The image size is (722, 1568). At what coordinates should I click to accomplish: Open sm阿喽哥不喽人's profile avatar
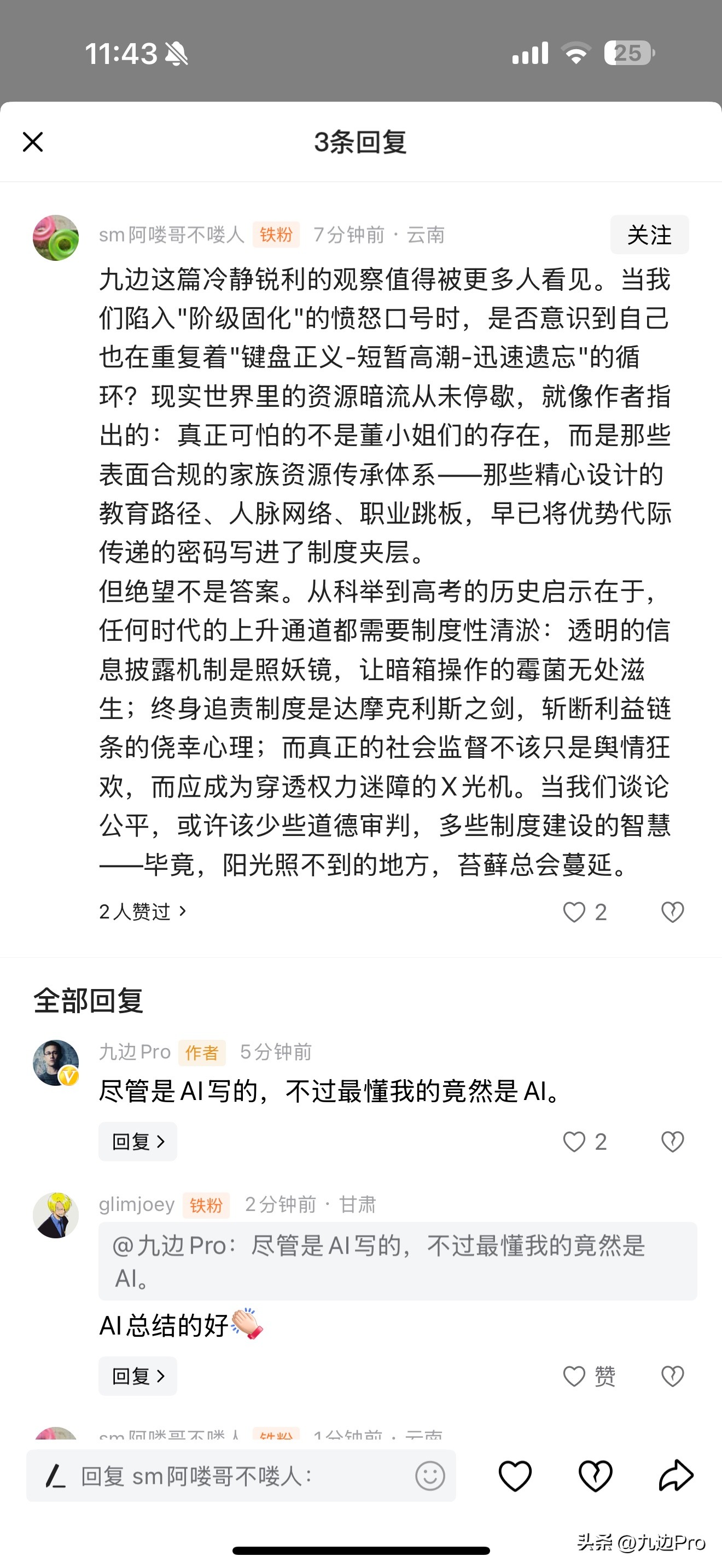click(55, 237)
